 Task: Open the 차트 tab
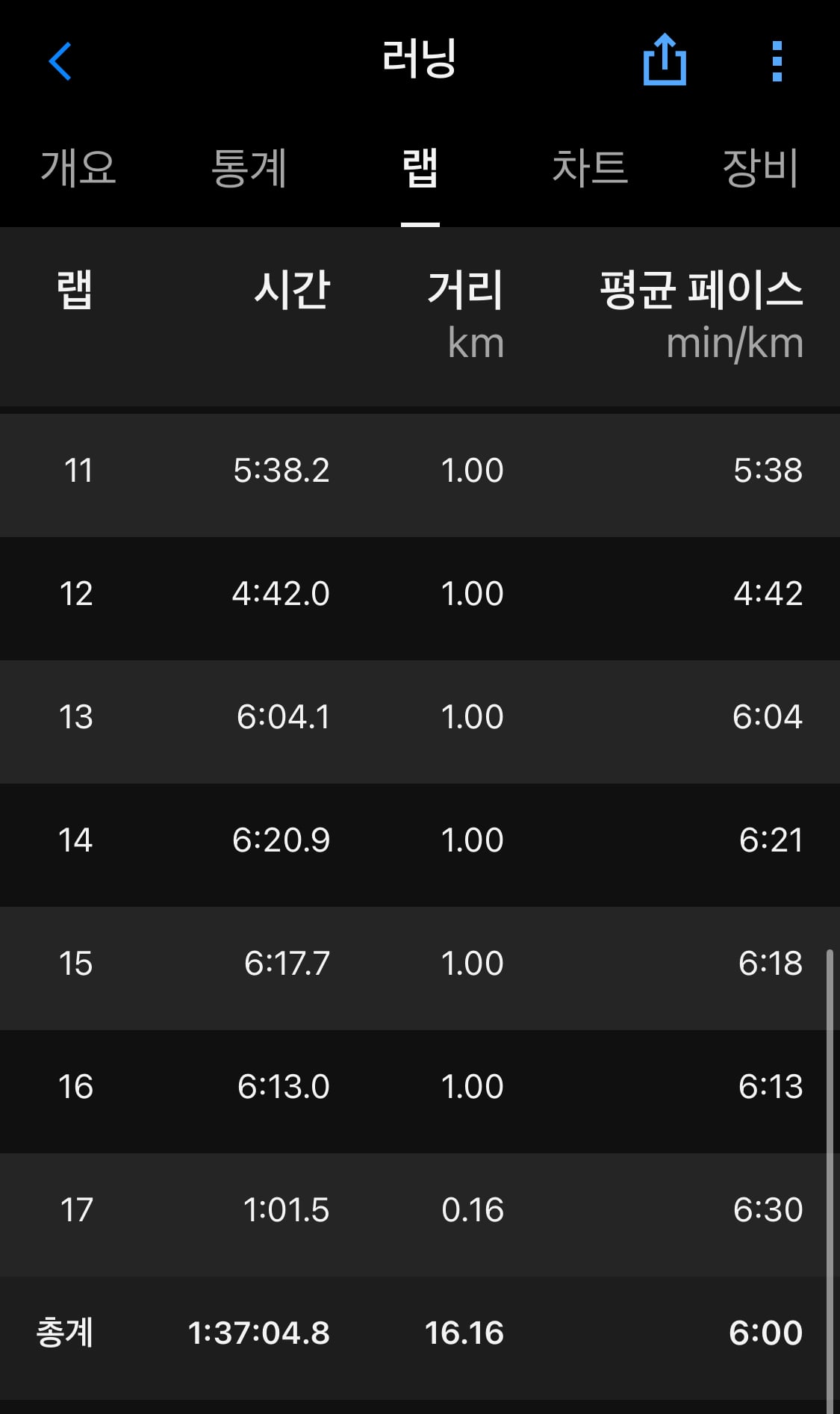(x=590, y=167)
